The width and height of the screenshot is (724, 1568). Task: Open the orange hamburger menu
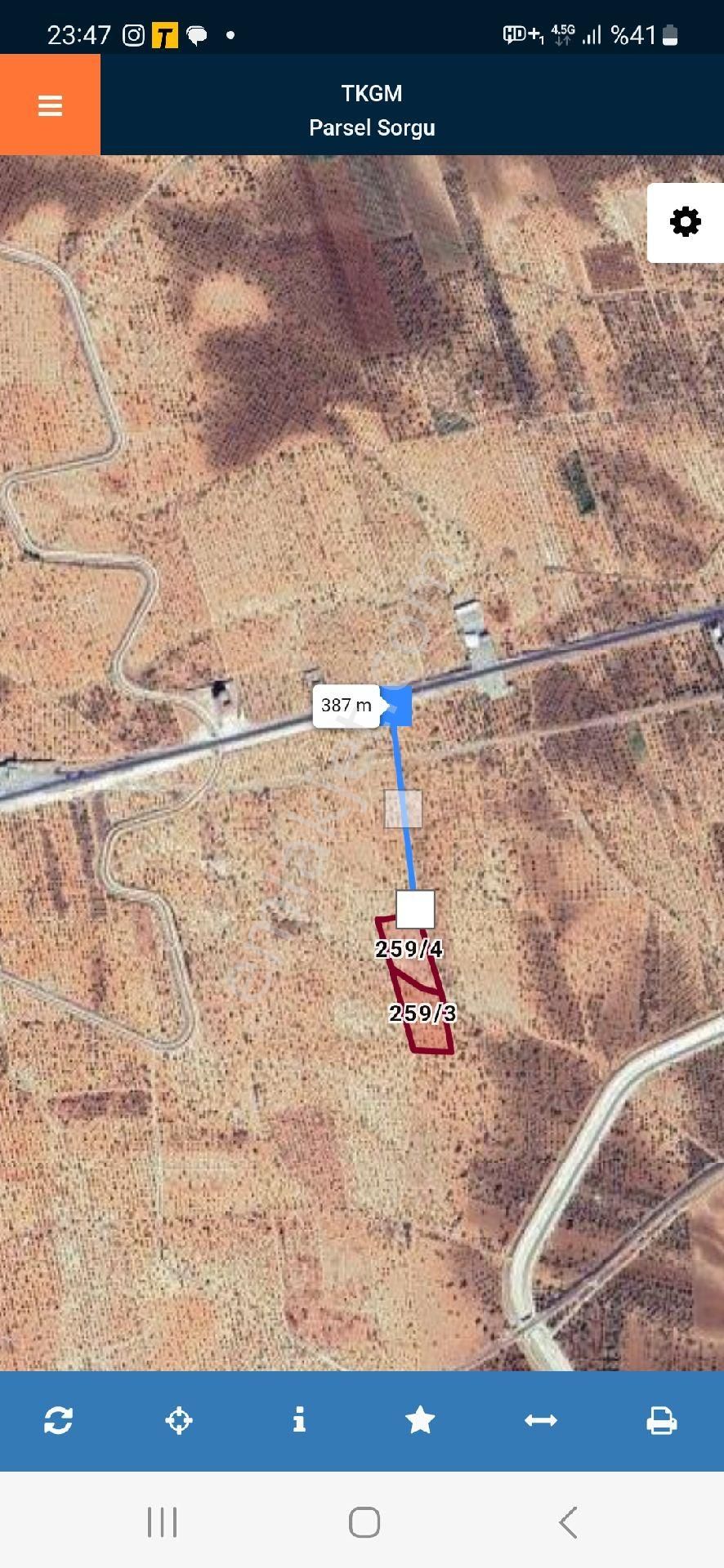pos(50,105)
